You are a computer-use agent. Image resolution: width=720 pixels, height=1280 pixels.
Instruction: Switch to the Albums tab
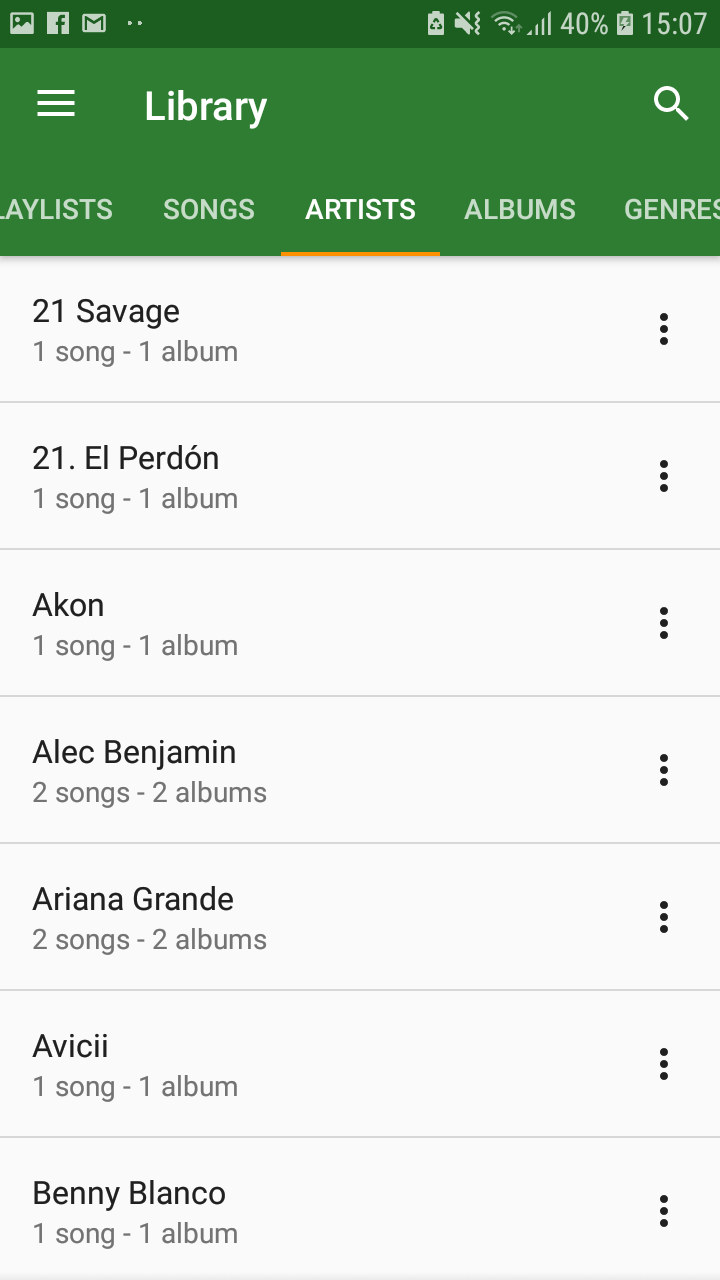pyautogui.click(x=520, y=209)
